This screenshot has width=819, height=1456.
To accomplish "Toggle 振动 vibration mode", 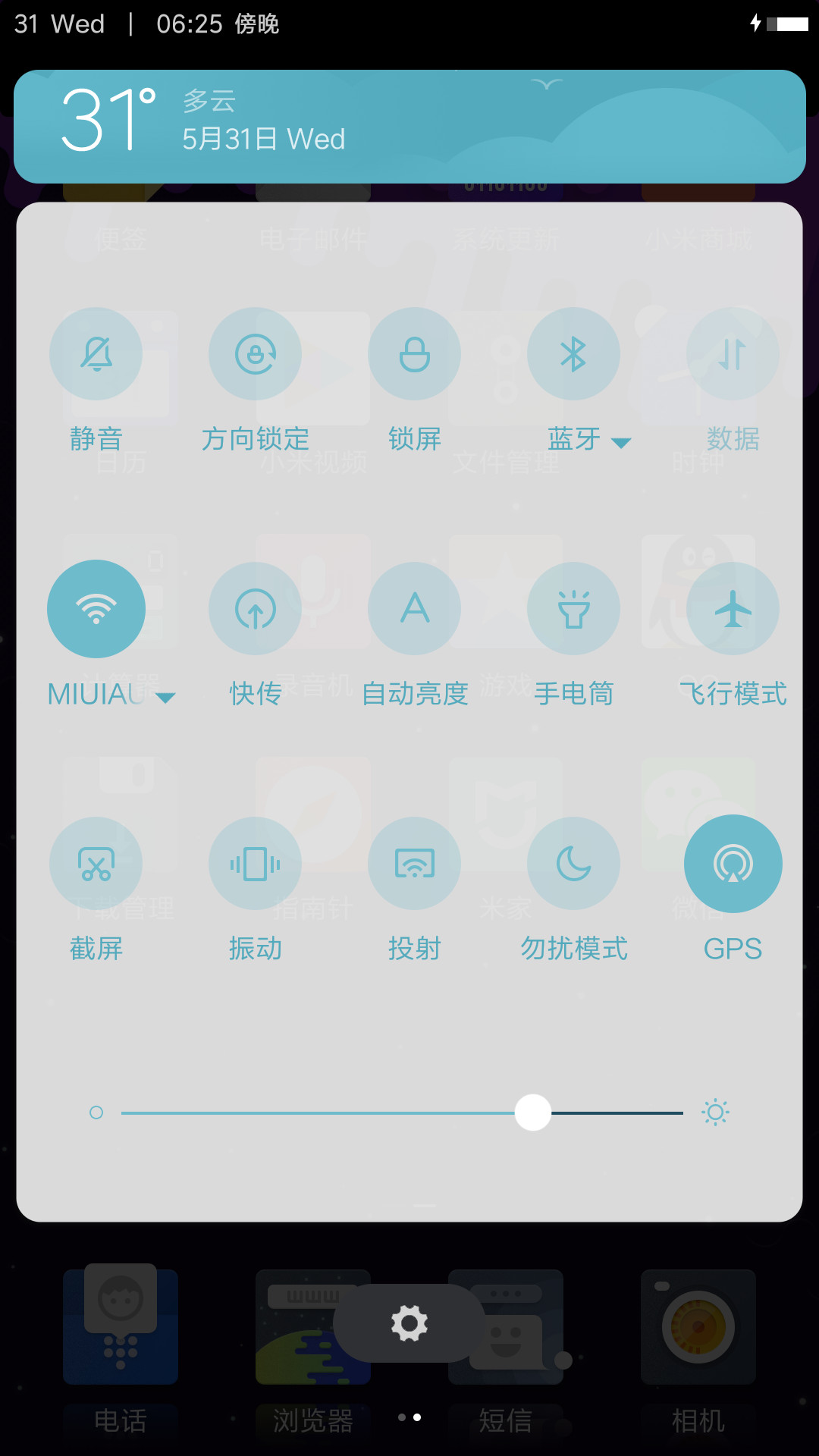I will point(256,864).
